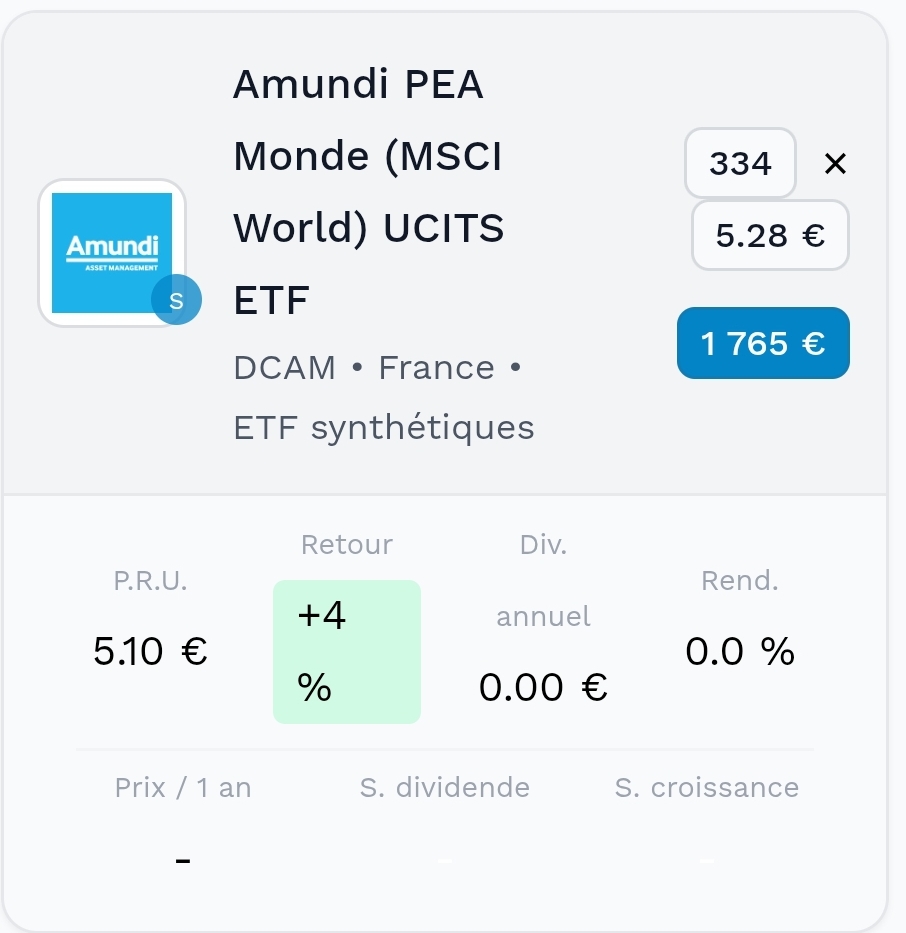Edit the share quantity field showing 334
This screenshot has height=933, width=906.
[x=740, y=163]
